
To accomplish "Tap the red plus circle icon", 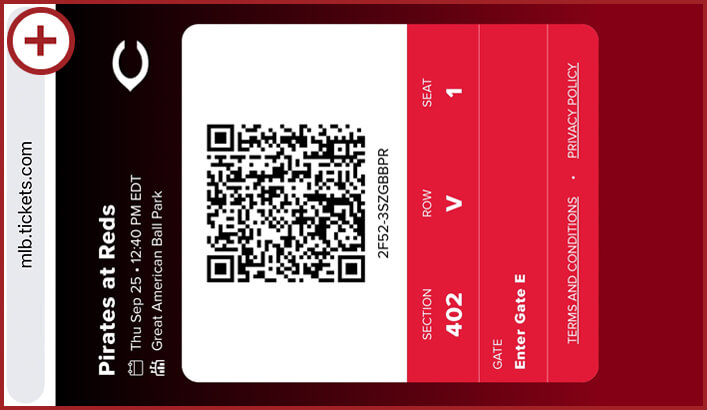I will pos(41,42).
